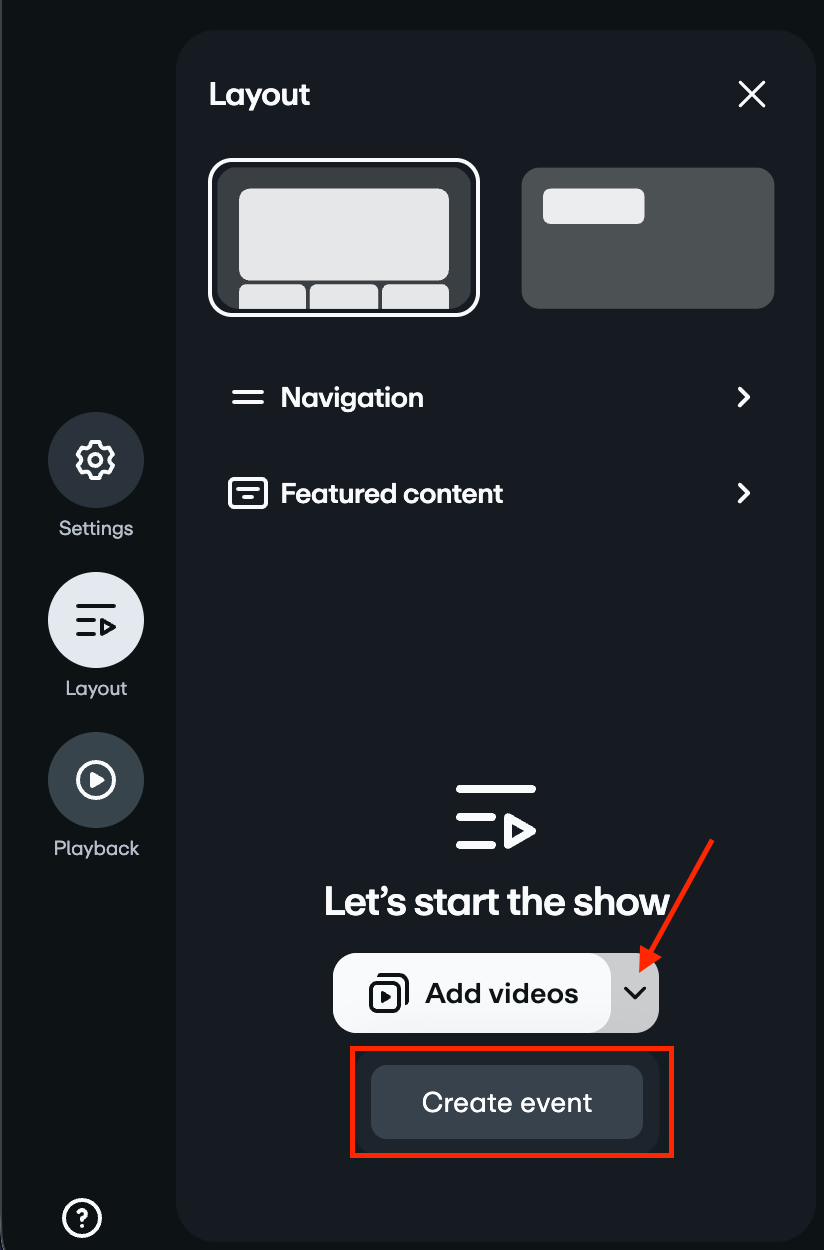Tap the Add videos button
The image size is (824, 1250).
(x=473, y=993)
